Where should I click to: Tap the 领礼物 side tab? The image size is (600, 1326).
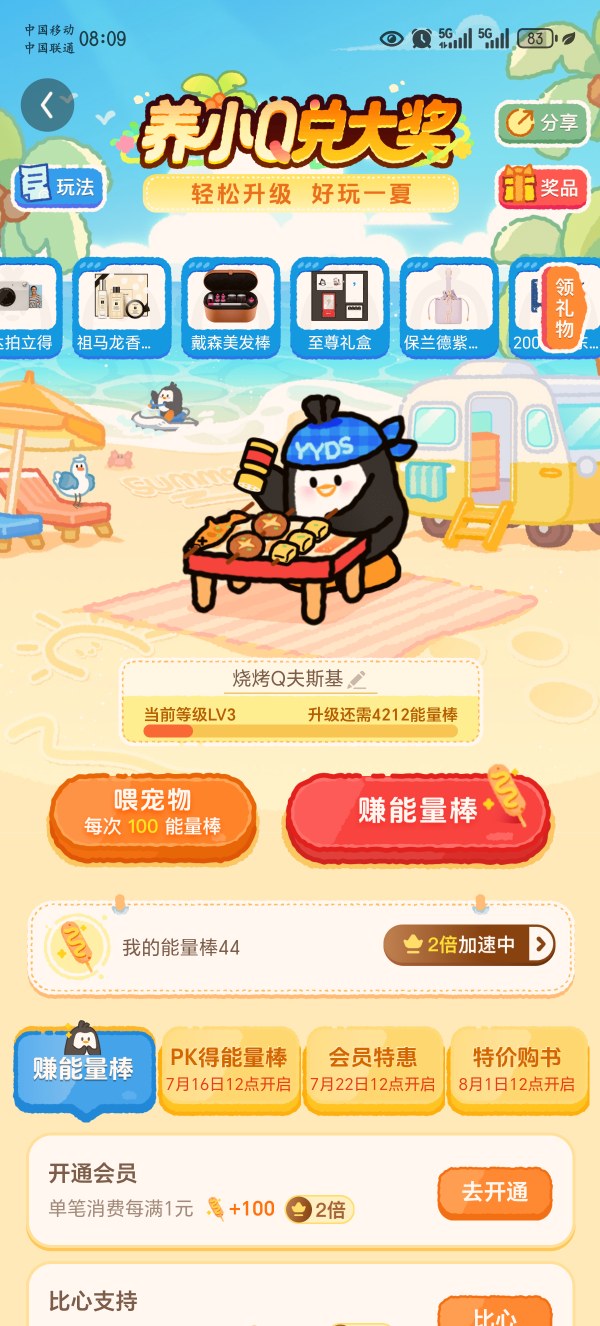[566, 308]
